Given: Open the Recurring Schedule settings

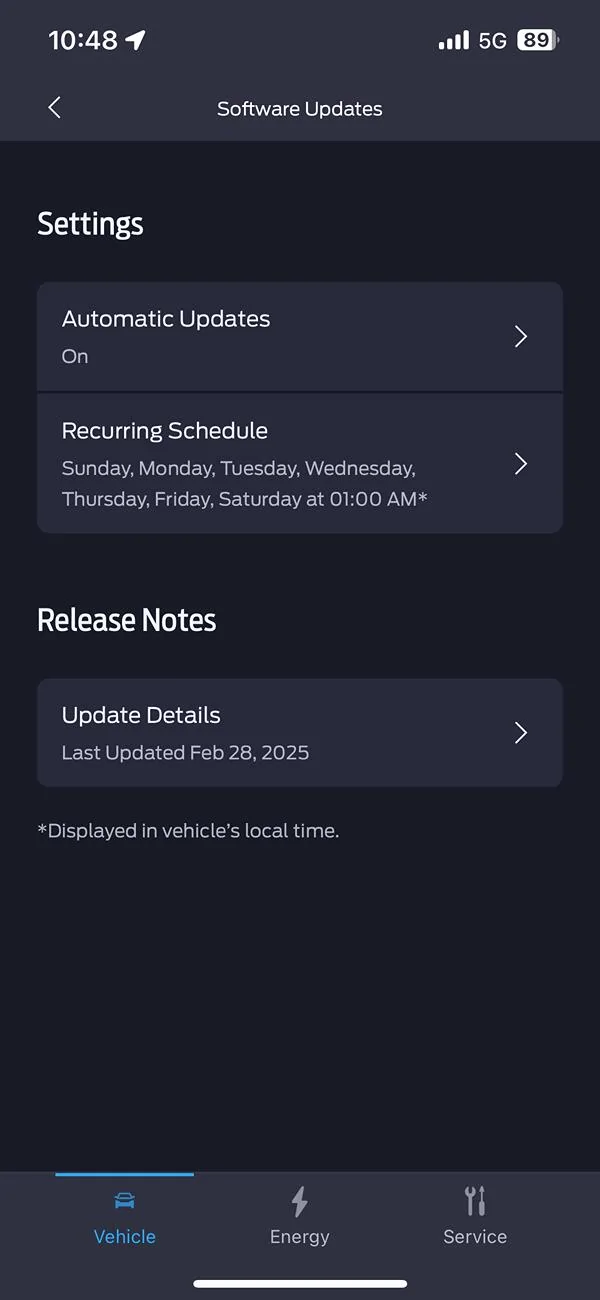Looking at the screenshot, I should click(x=300, y=463).
